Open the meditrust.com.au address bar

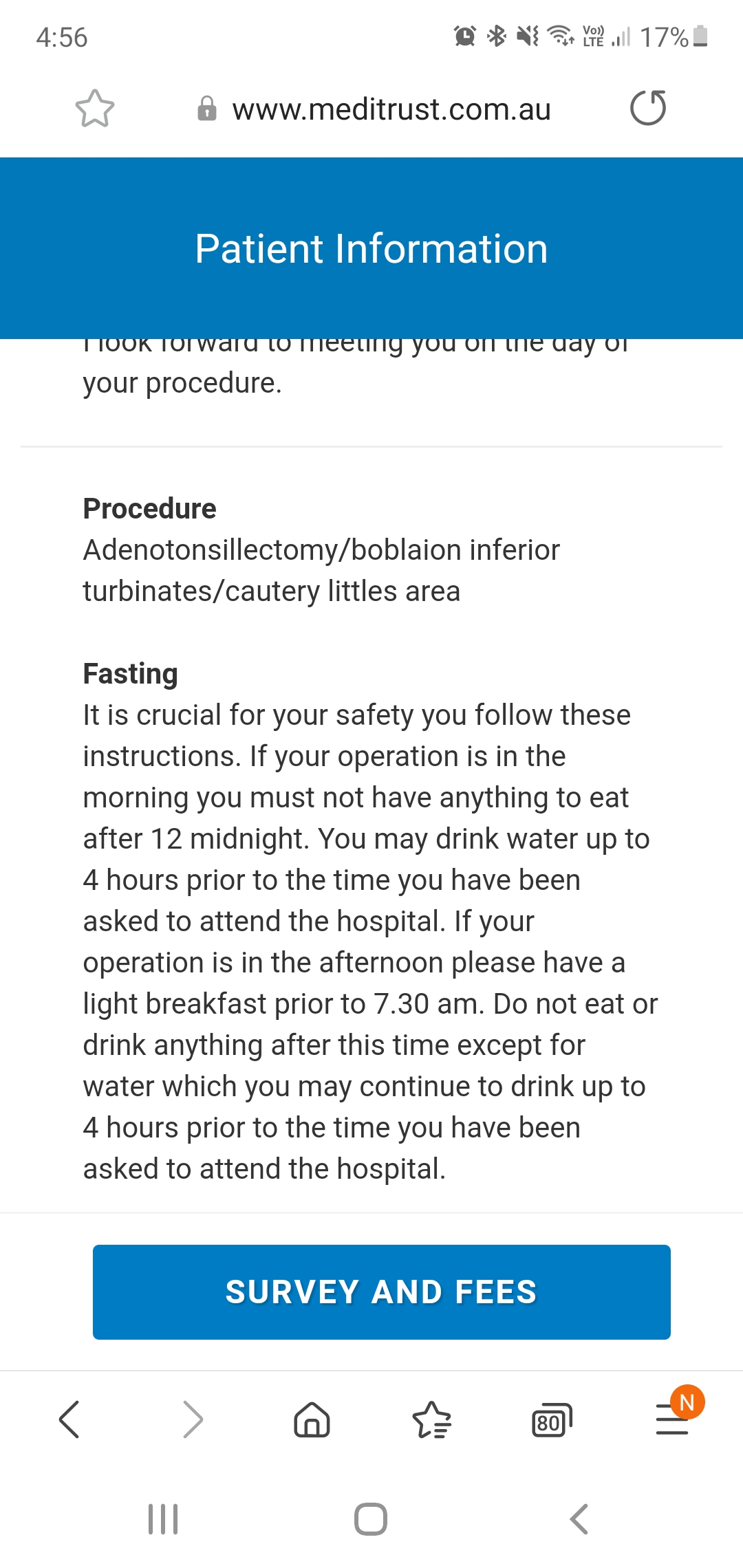point(374,109)
